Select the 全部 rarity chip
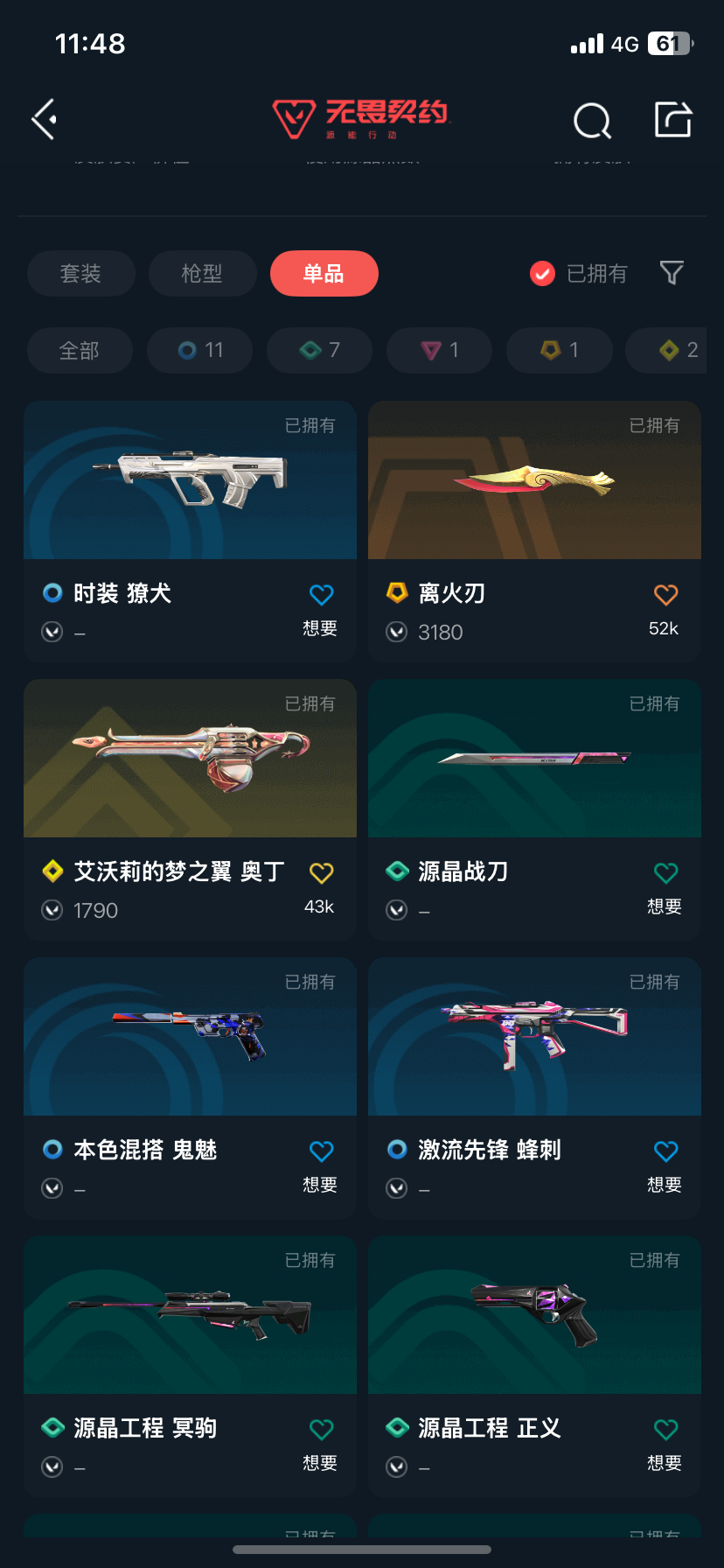 80,351
